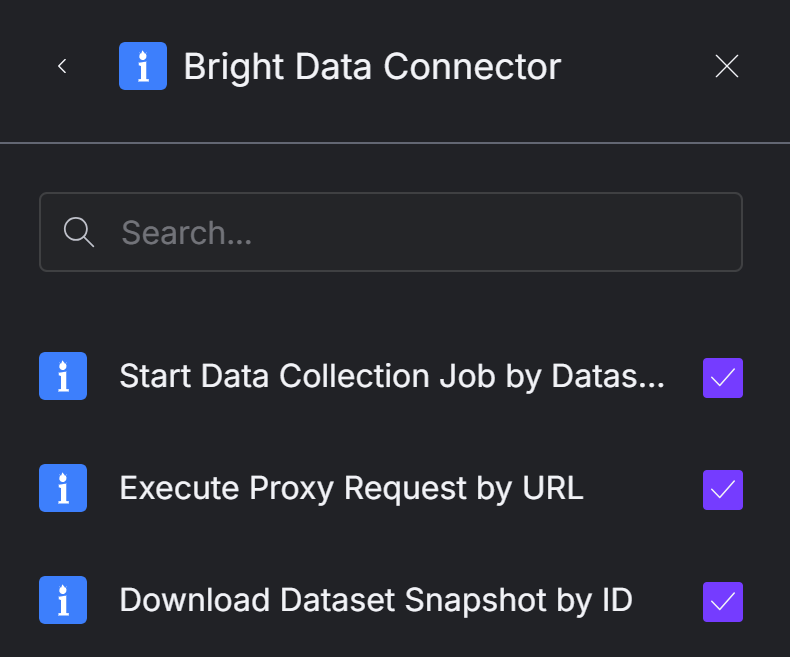Uncheck Execute Proxy Request by URL checkbox

[x=722, y=490]
